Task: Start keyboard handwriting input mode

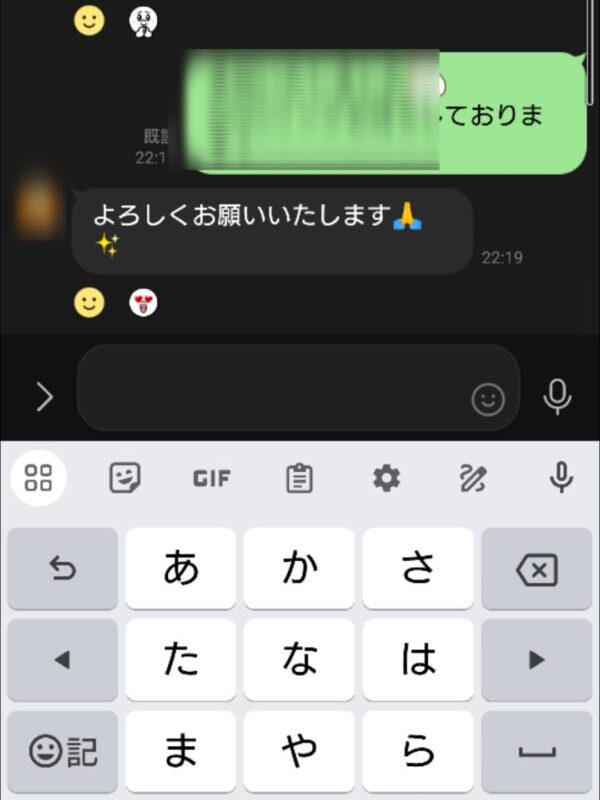Action: click(x=472, y=478)
